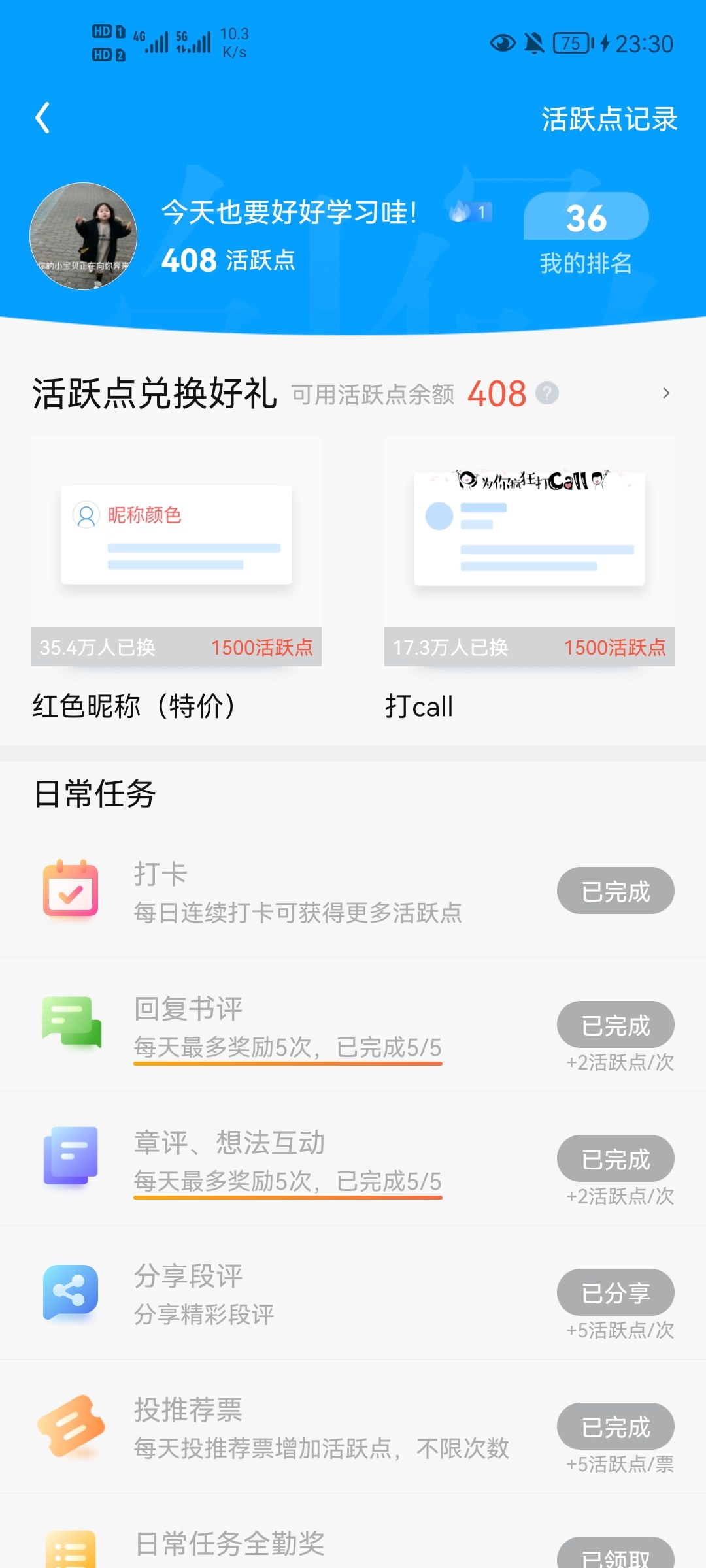Go back using the top-left arrow
This screenshot has width=706, height=1568.
[x=42, y=118]
